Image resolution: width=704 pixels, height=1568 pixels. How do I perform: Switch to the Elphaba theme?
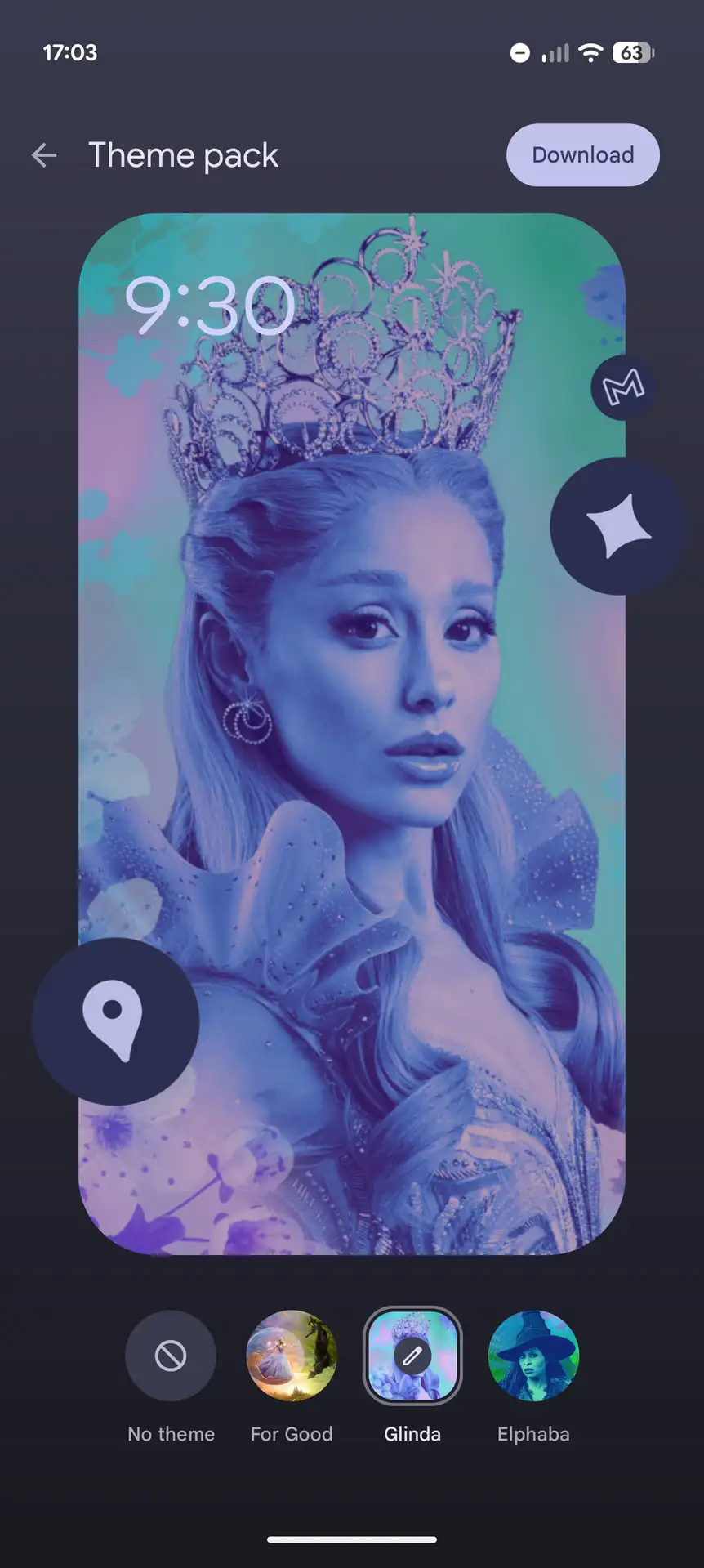(533, 1356)
